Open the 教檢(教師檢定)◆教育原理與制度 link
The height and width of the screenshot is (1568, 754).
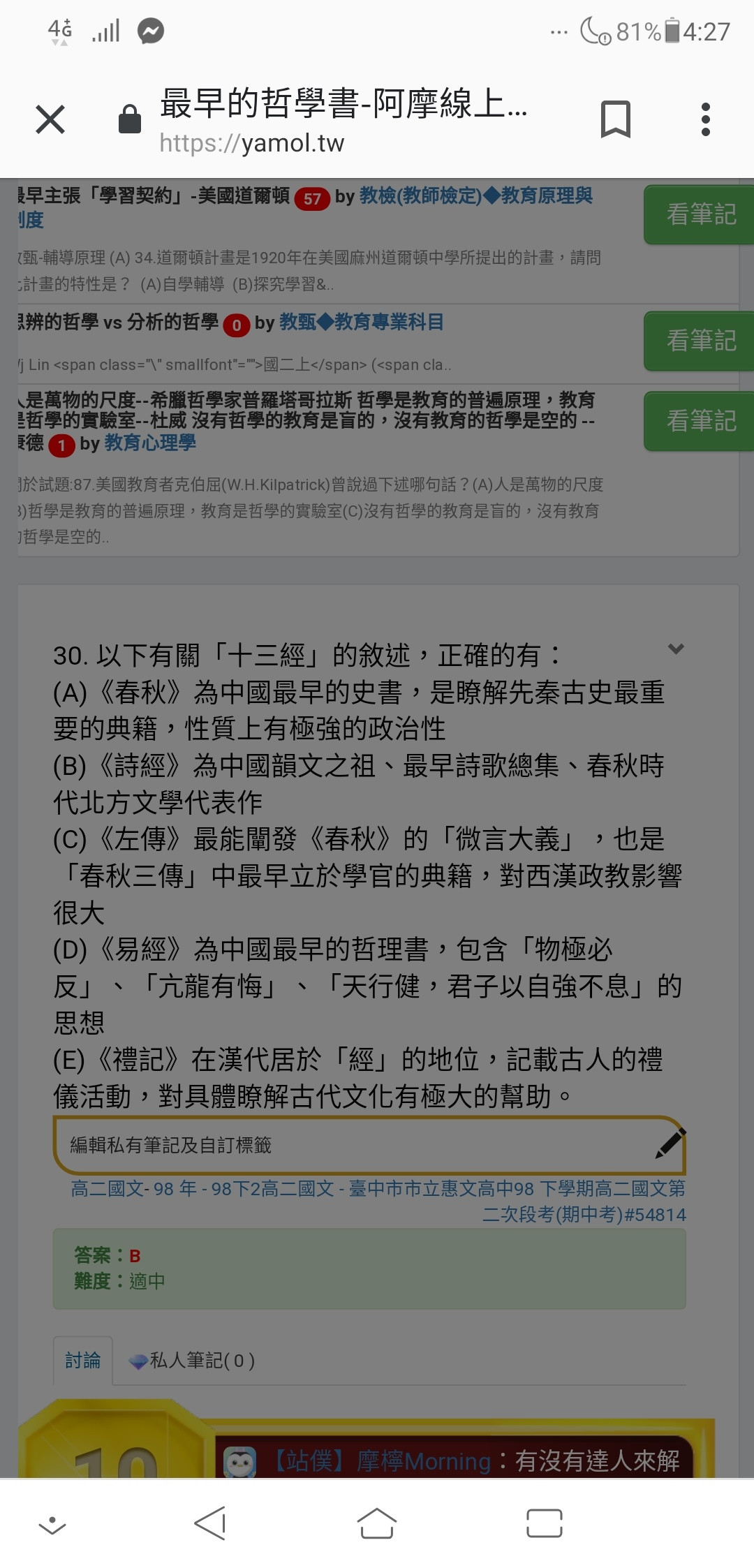pos(475,196)
